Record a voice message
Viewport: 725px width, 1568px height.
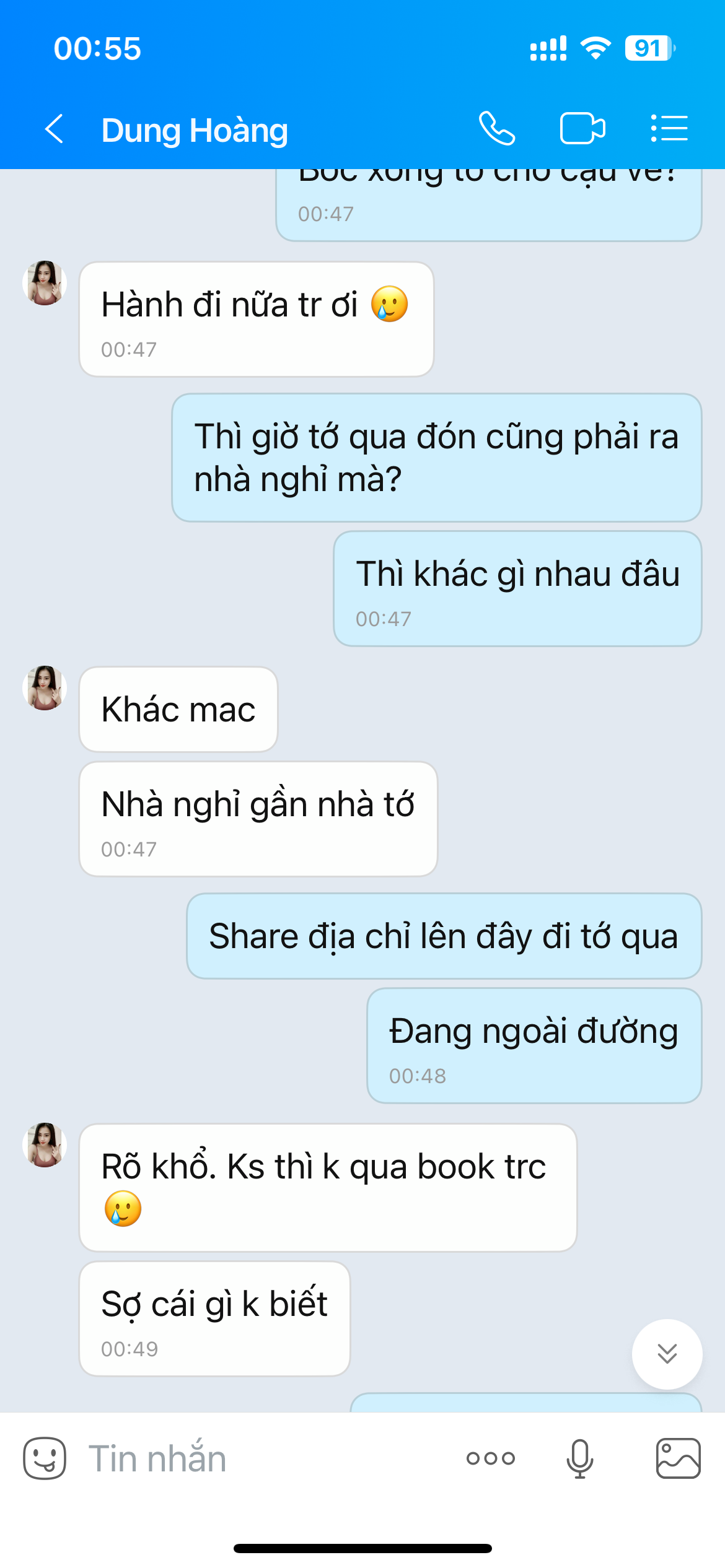[580, 1458]
